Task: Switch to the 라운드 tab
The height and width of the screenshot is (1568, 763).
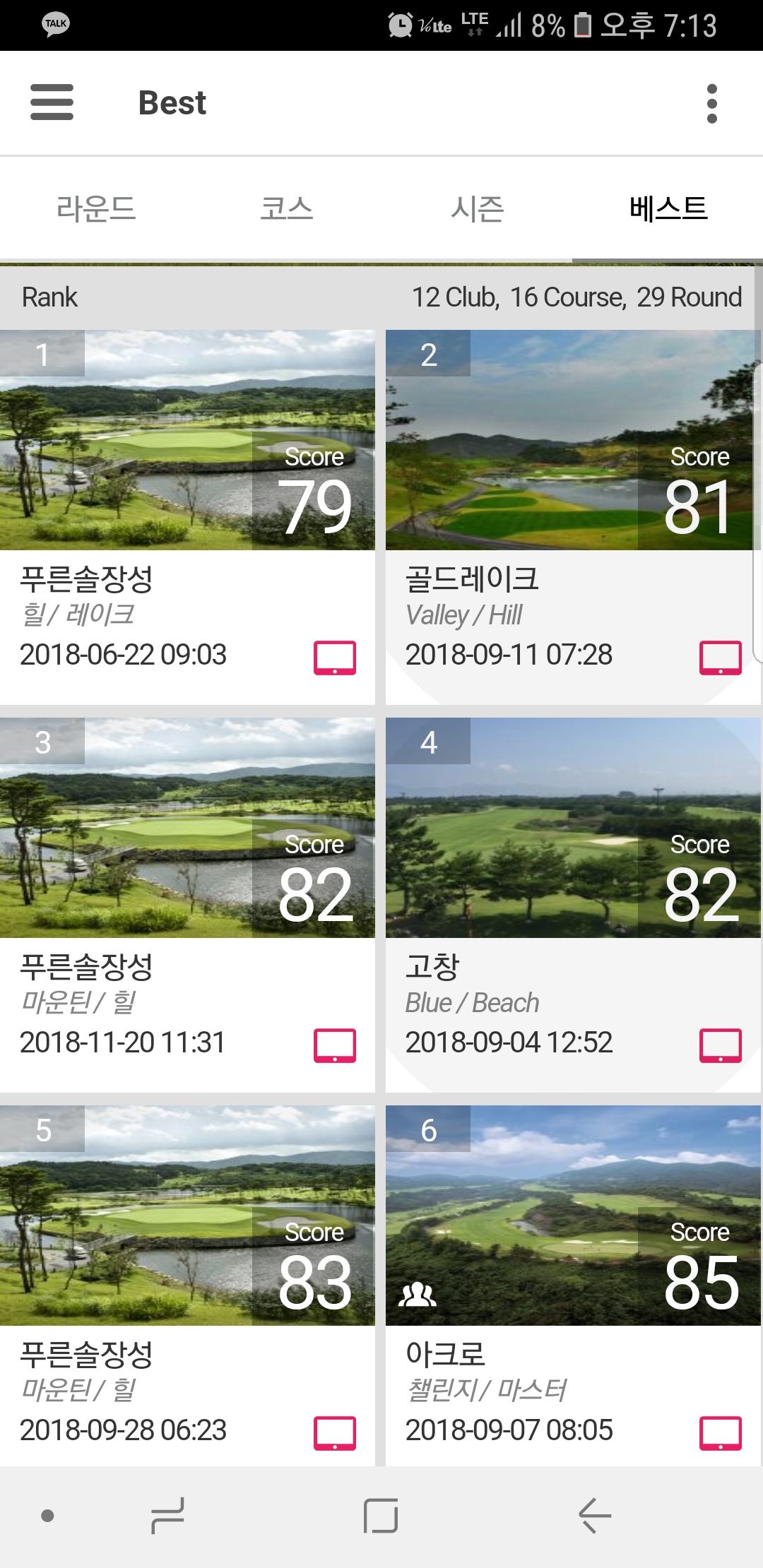Action: pyautogui.click(x=95, y=209)
